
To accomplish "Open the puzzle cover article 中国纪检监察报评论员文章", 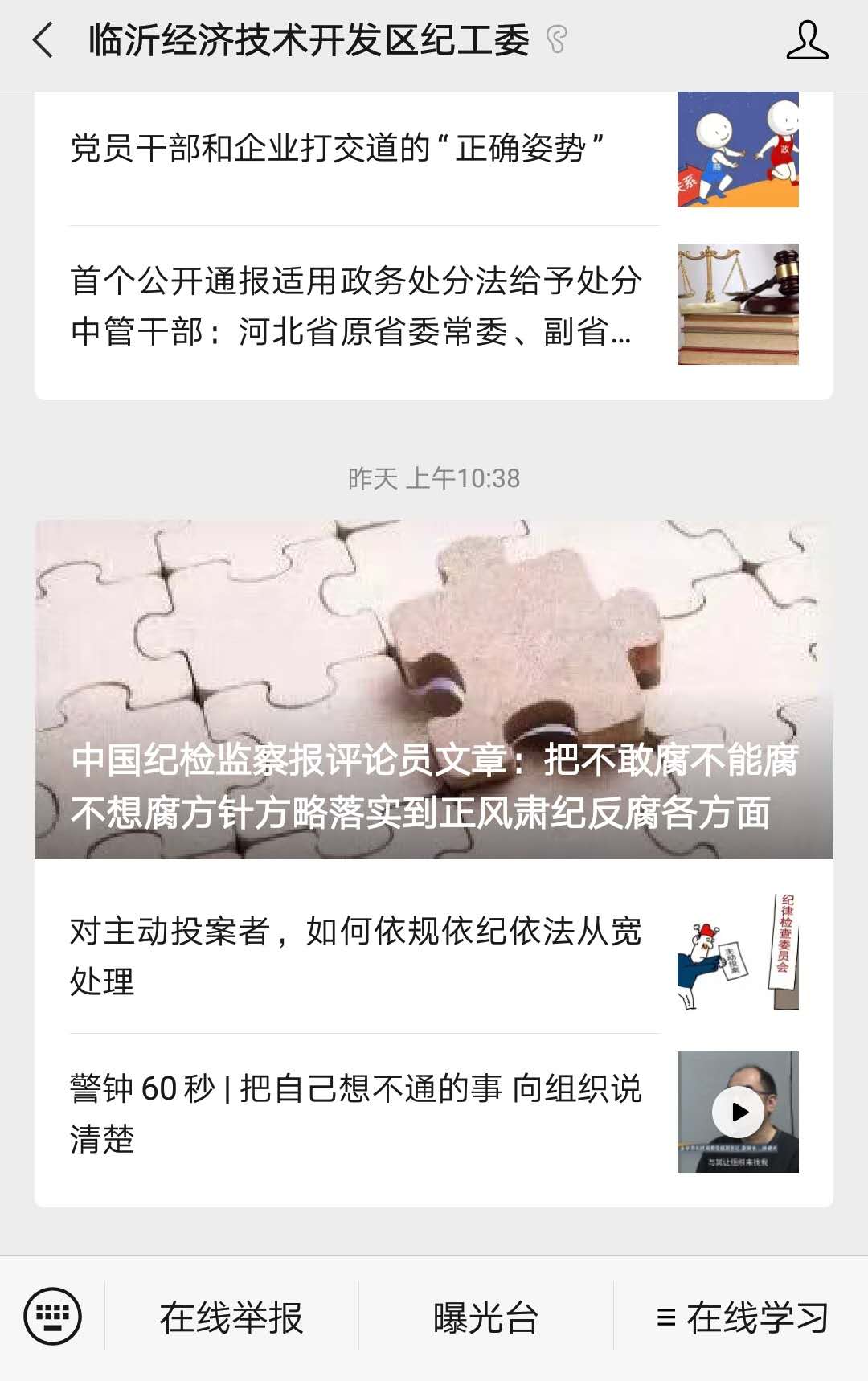I will coord(434,690).
